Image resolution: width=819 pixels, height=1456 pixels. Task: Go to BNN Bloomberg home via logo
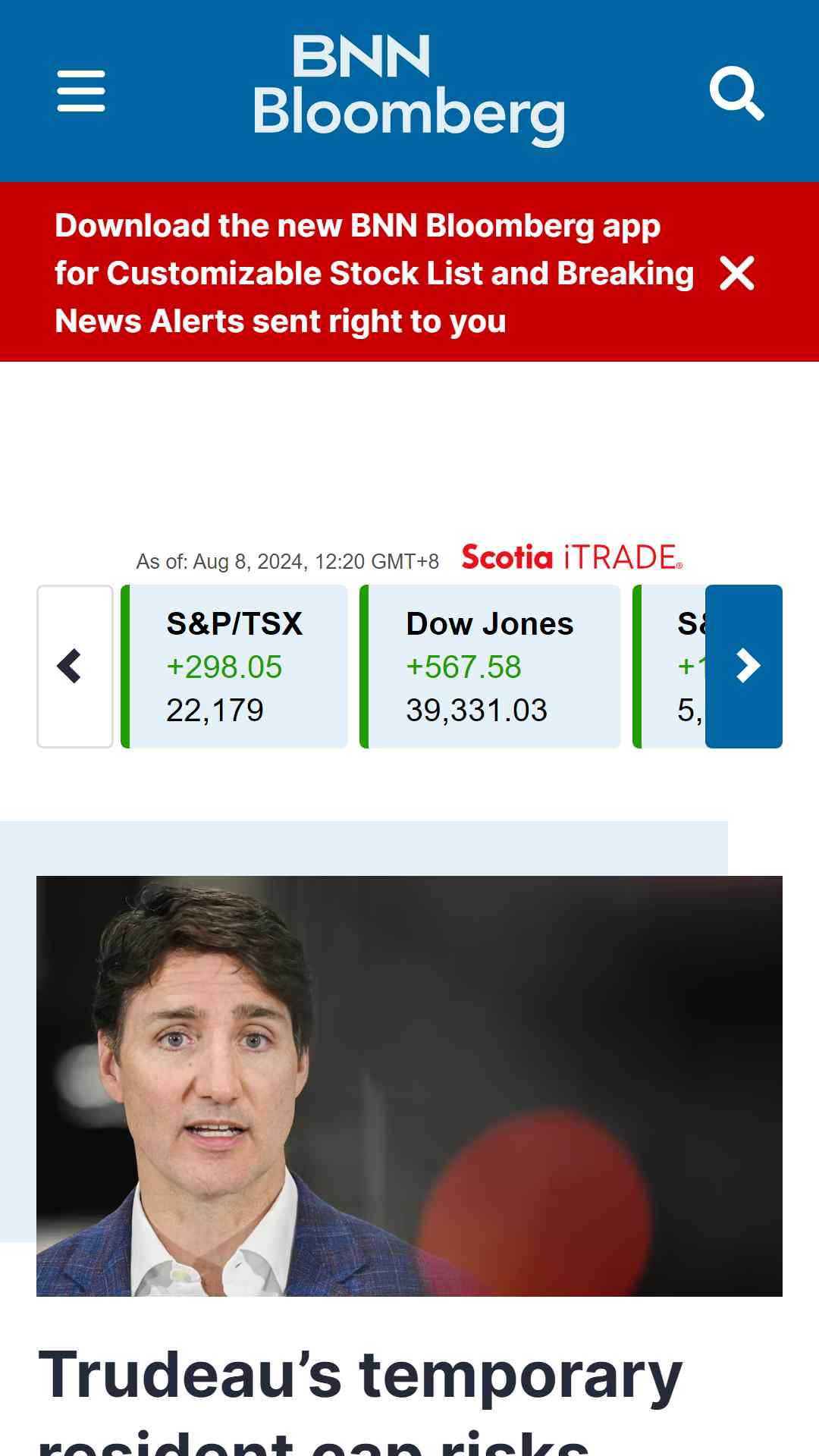tap(409, 90)
